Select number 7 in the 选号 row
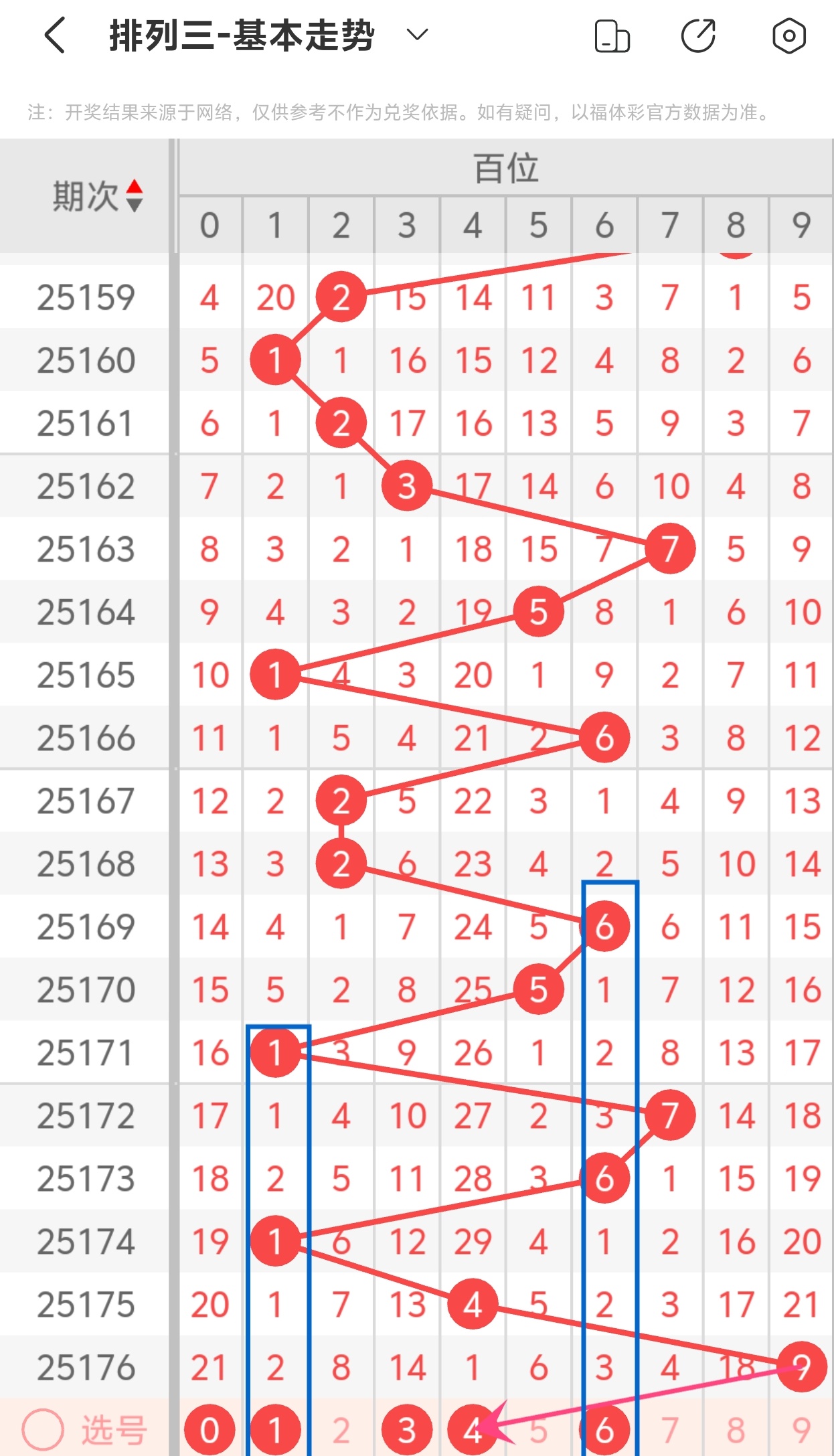The image size is (834, 1456). click(670, 1431)
